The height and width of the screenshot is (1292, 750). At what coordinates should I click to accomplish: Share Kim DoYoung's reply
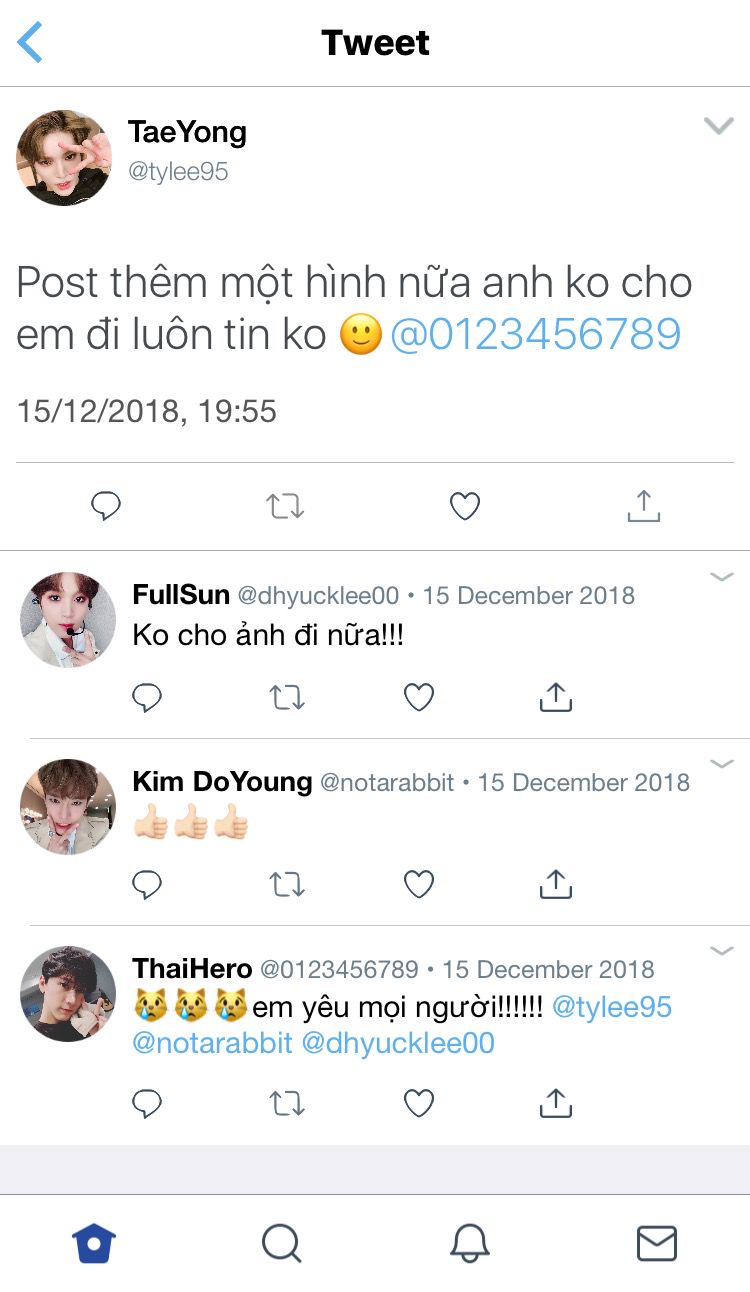click(555, 884)
